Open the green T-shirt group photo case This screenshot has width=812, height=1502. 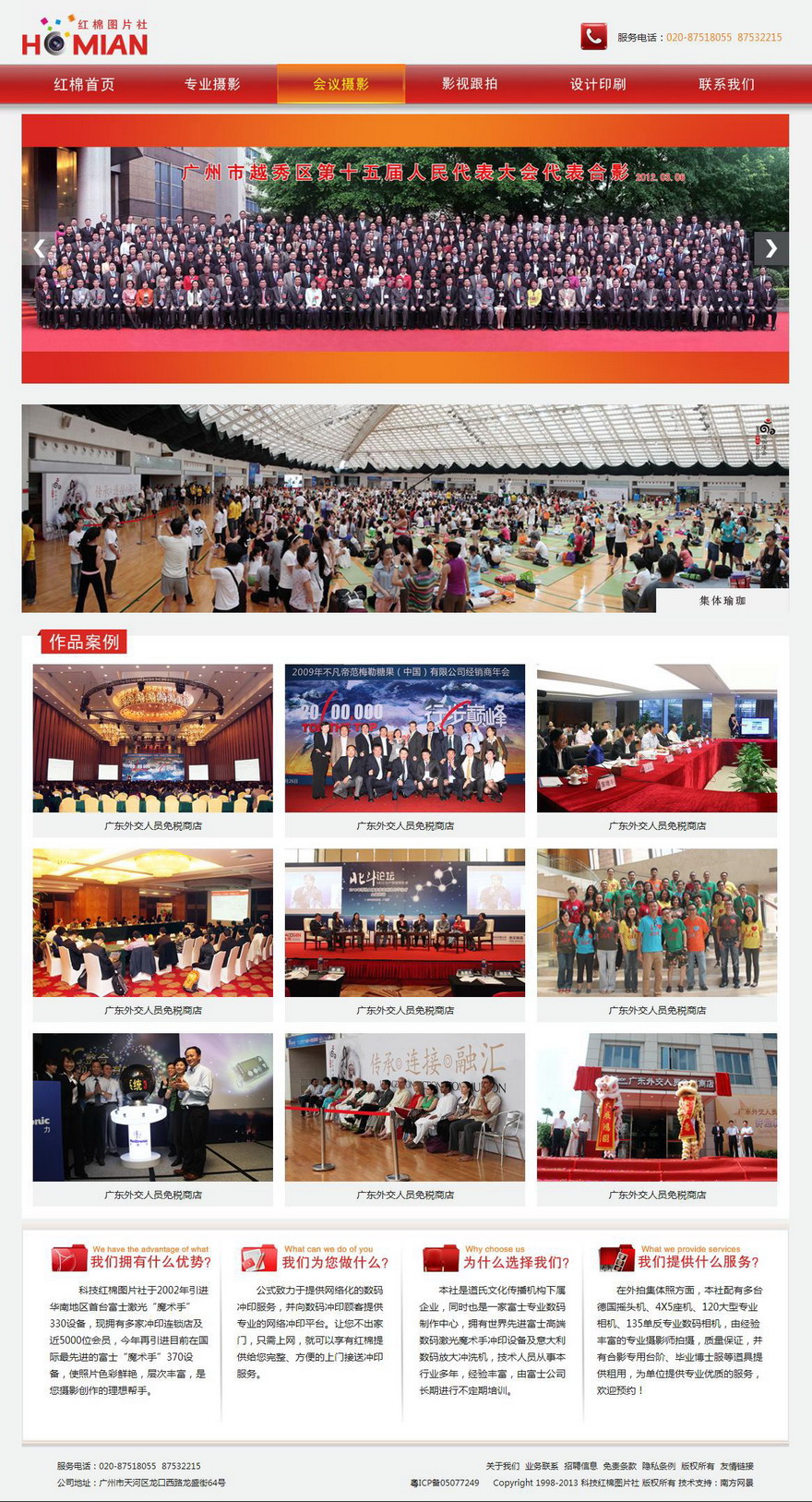pos(656,922)
